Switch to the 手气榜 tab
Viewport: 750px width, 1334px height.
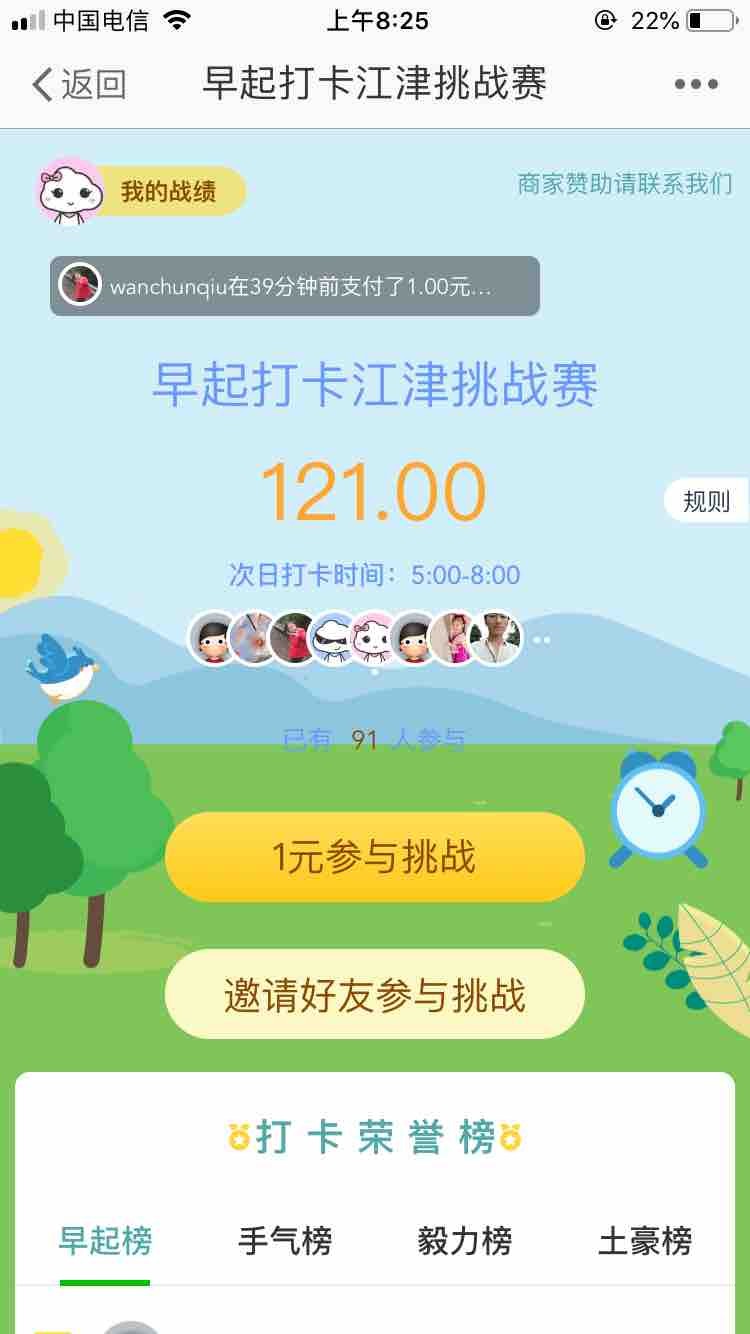click(x=285, y=1241)
